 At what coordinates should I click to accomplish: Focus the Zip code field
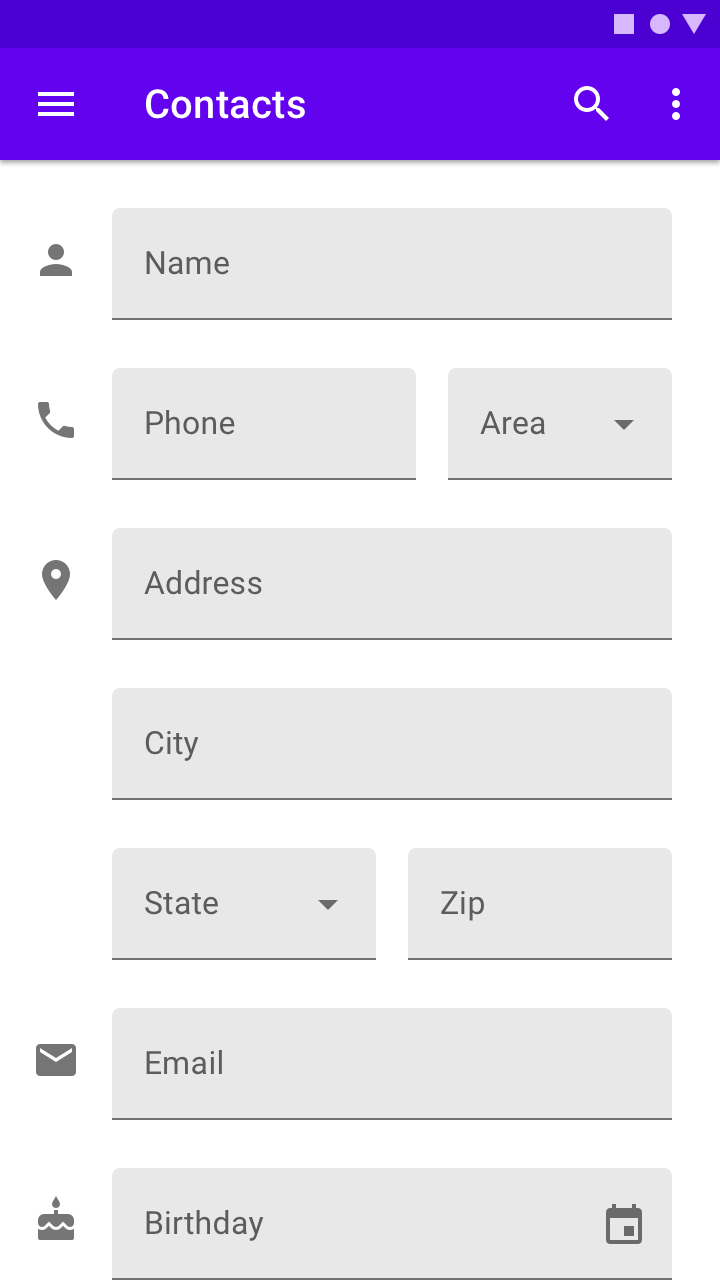pos(539,903)
